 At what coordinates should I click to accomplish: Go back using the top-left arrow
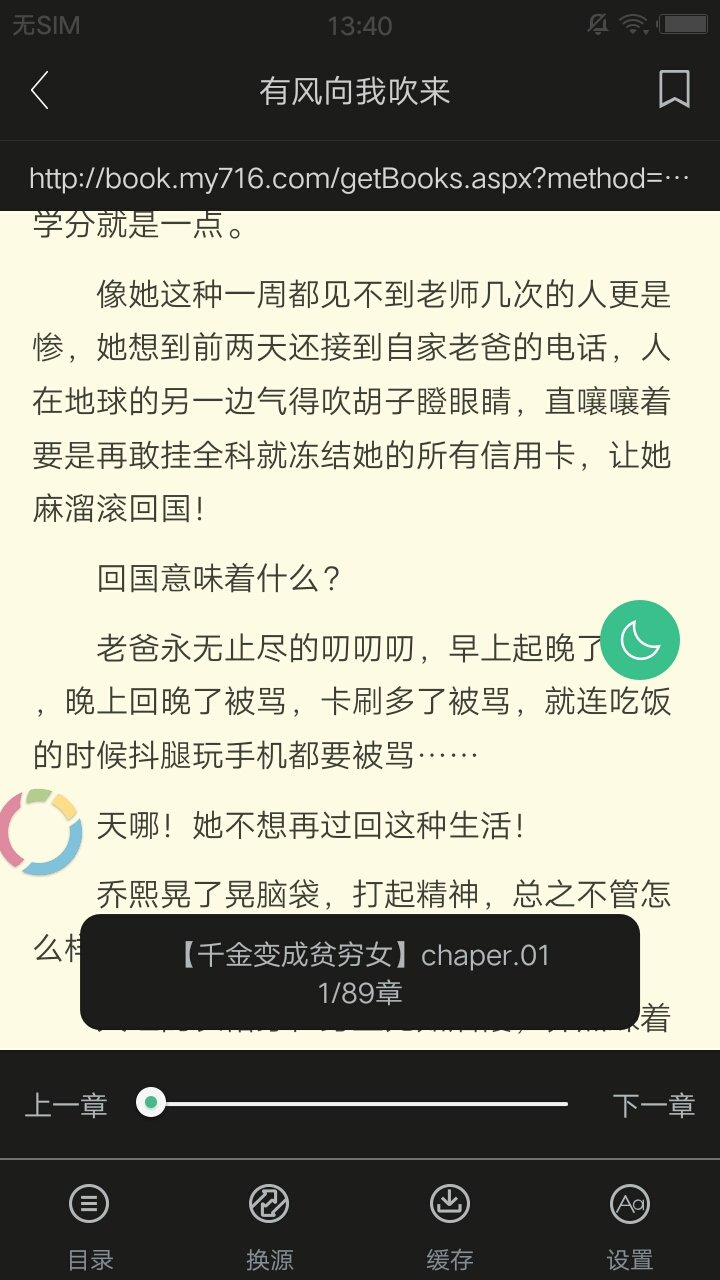pyautogui.click(x=40, y=91)
